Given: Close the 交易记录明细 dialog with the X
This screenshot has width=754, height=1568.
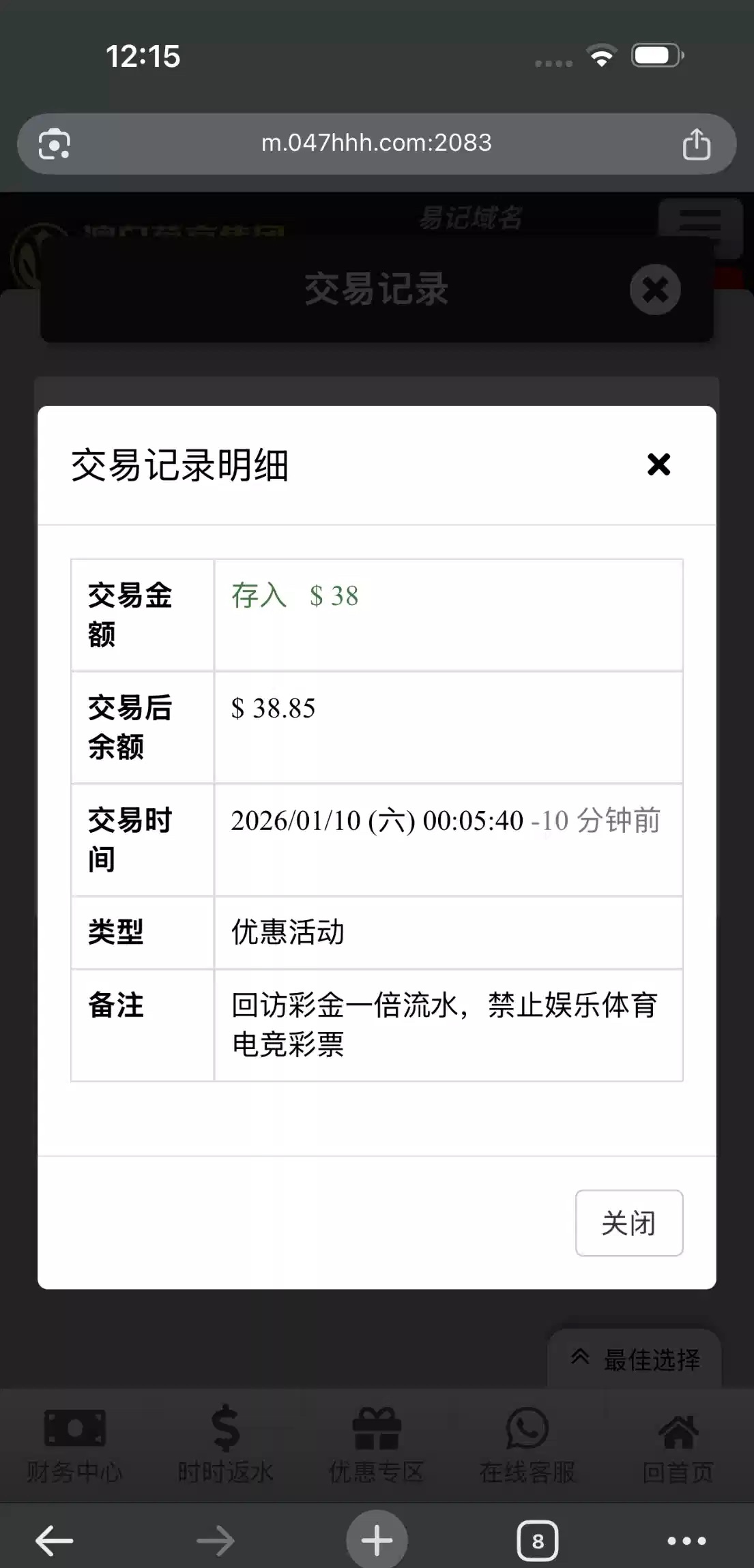Looking at the screenshot, I should 658,464.
